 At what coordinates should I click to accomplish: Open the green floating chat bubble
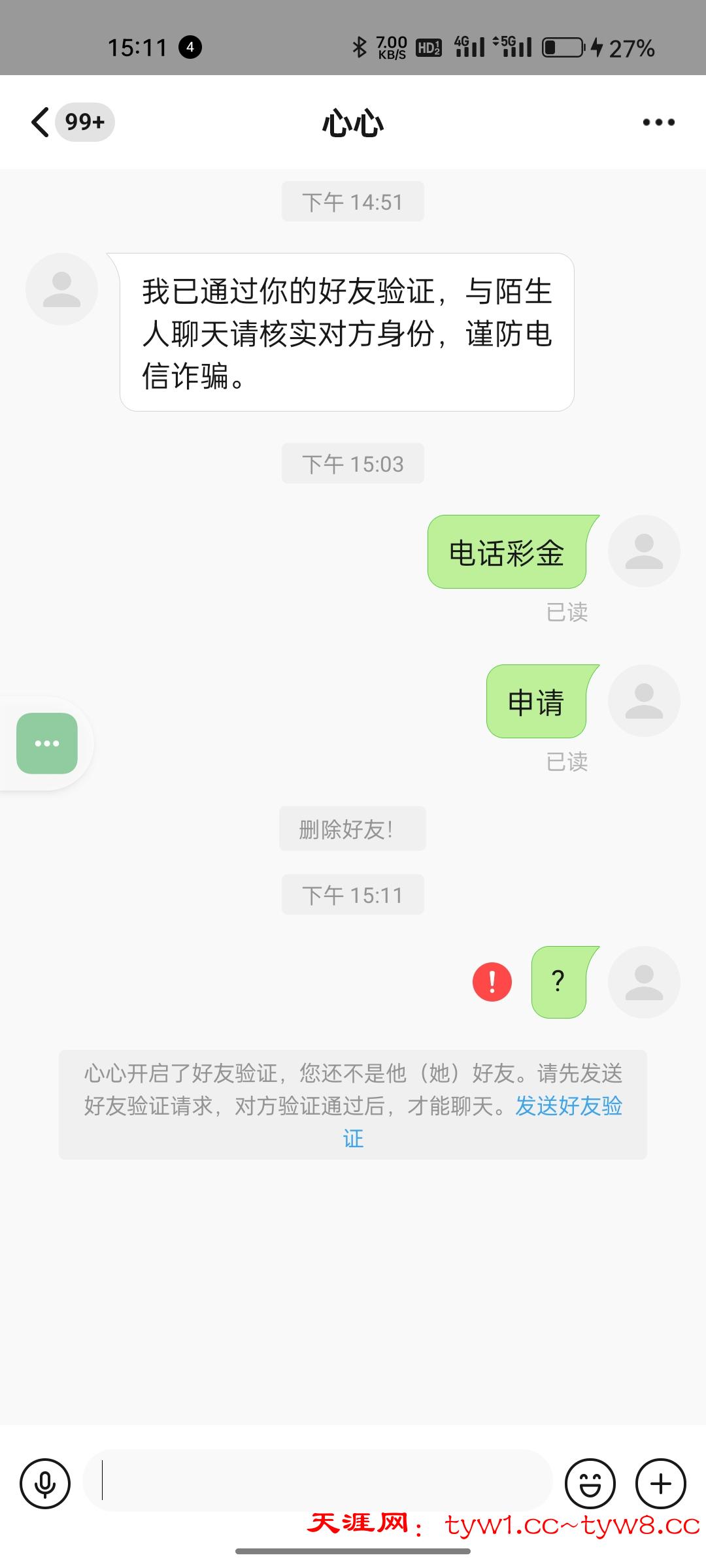pos(47,743)
